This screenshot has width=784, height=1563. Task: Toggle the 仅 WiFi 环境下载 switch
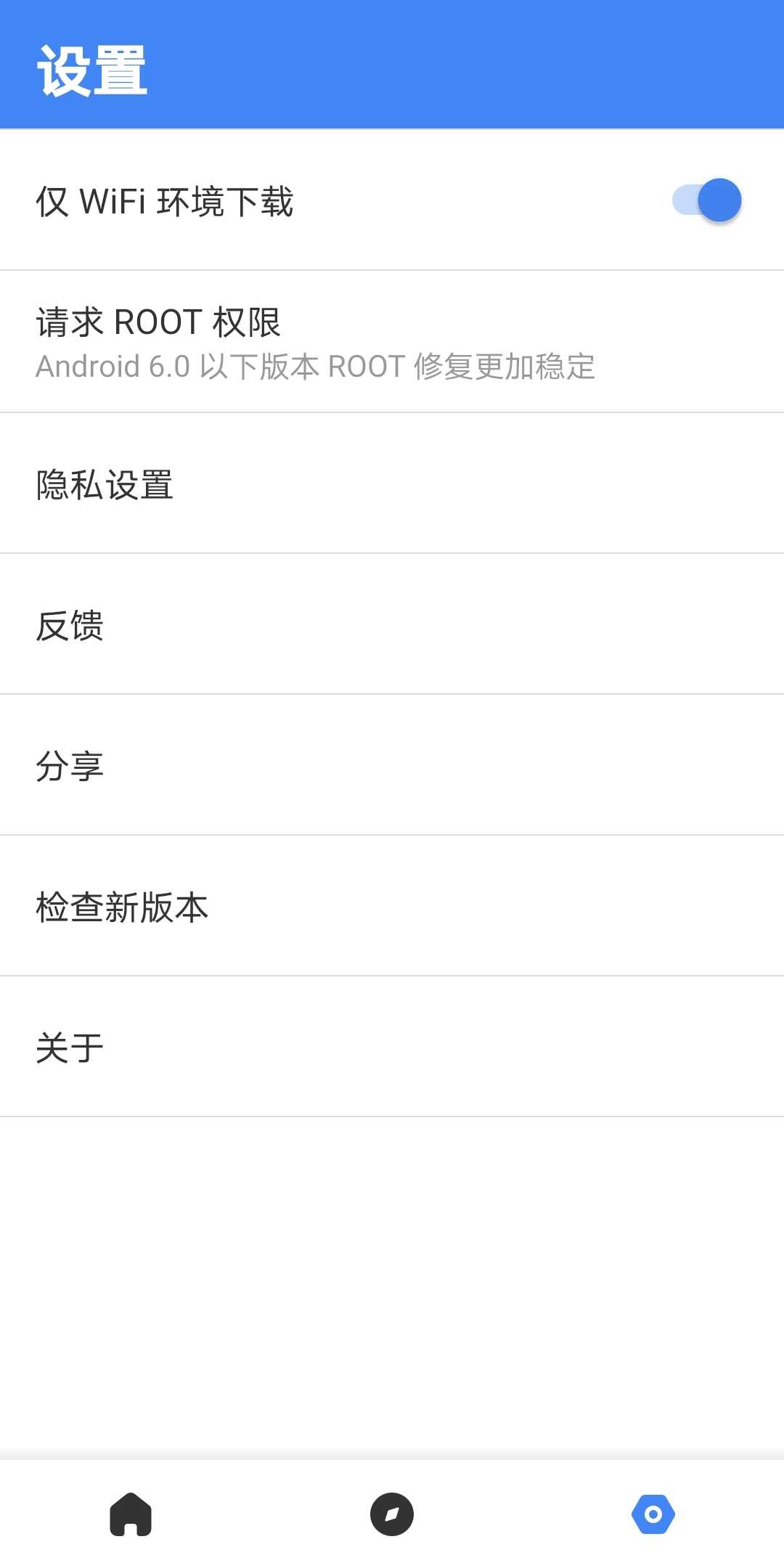pos(706,200)
